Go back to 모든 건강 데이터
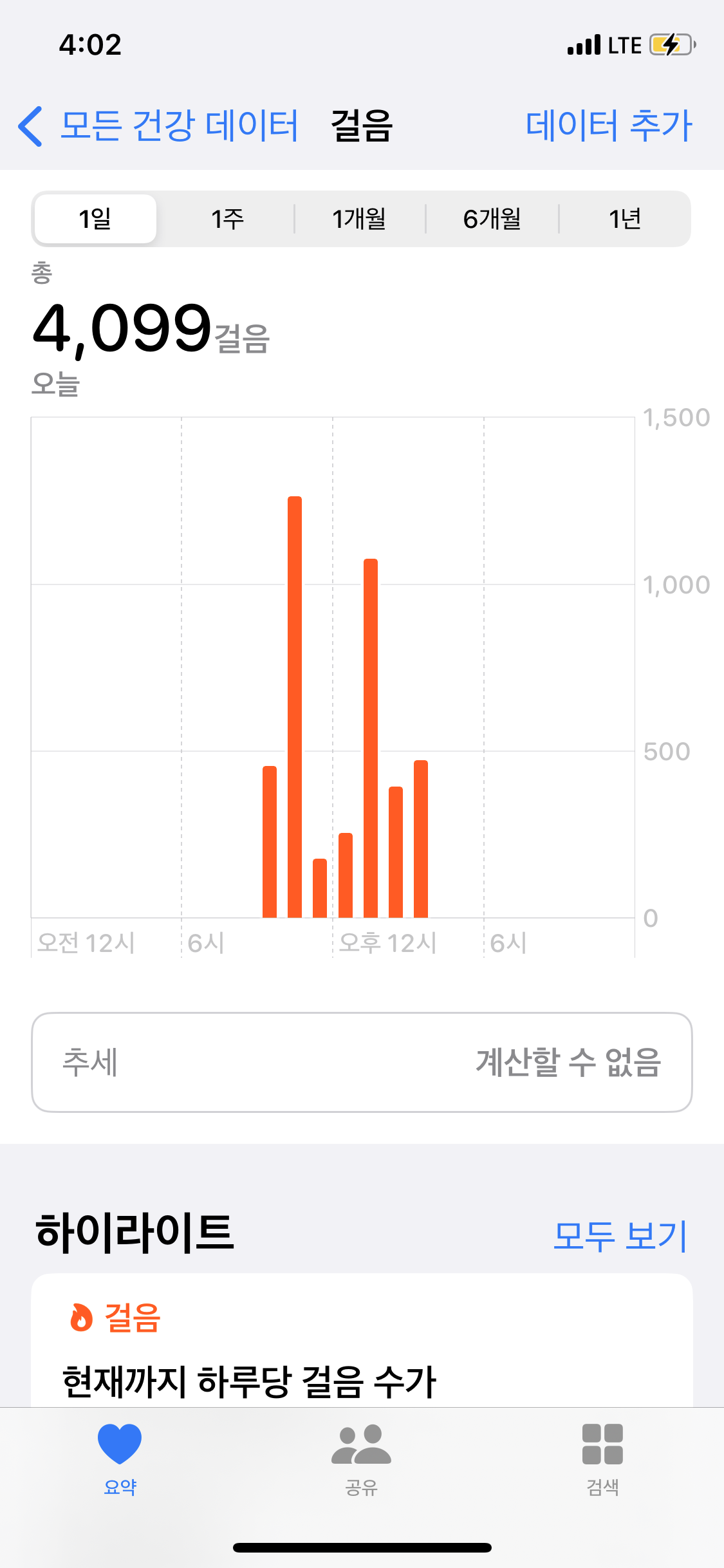724x1568 pixels. [158, 126]
